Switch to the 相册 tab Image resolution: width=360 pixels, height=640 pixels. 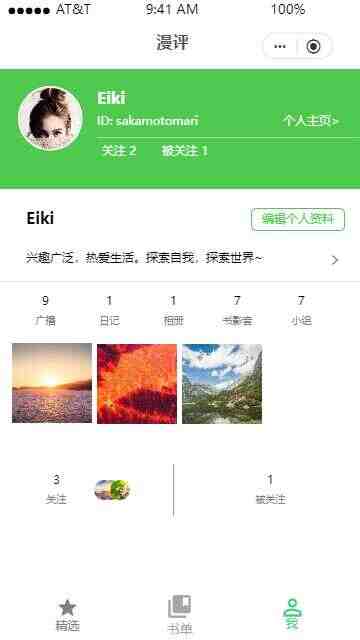[x=173, y=311]
